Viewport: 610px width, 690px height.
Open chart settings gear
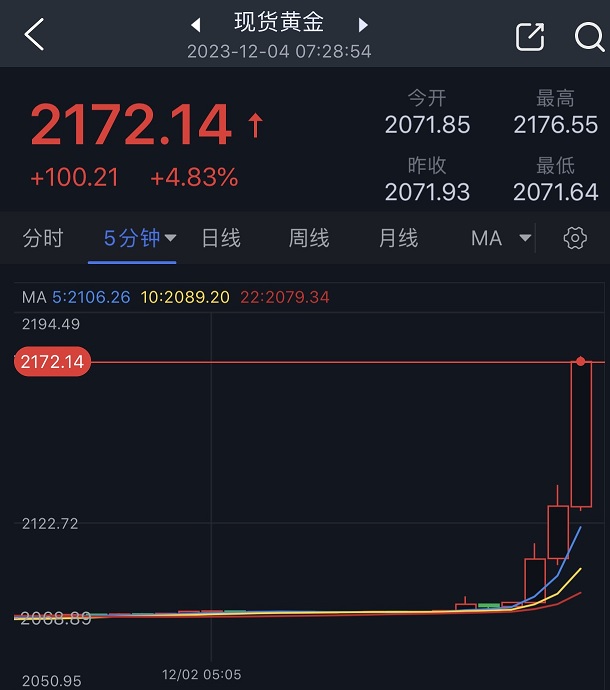(x=574, y=238)
